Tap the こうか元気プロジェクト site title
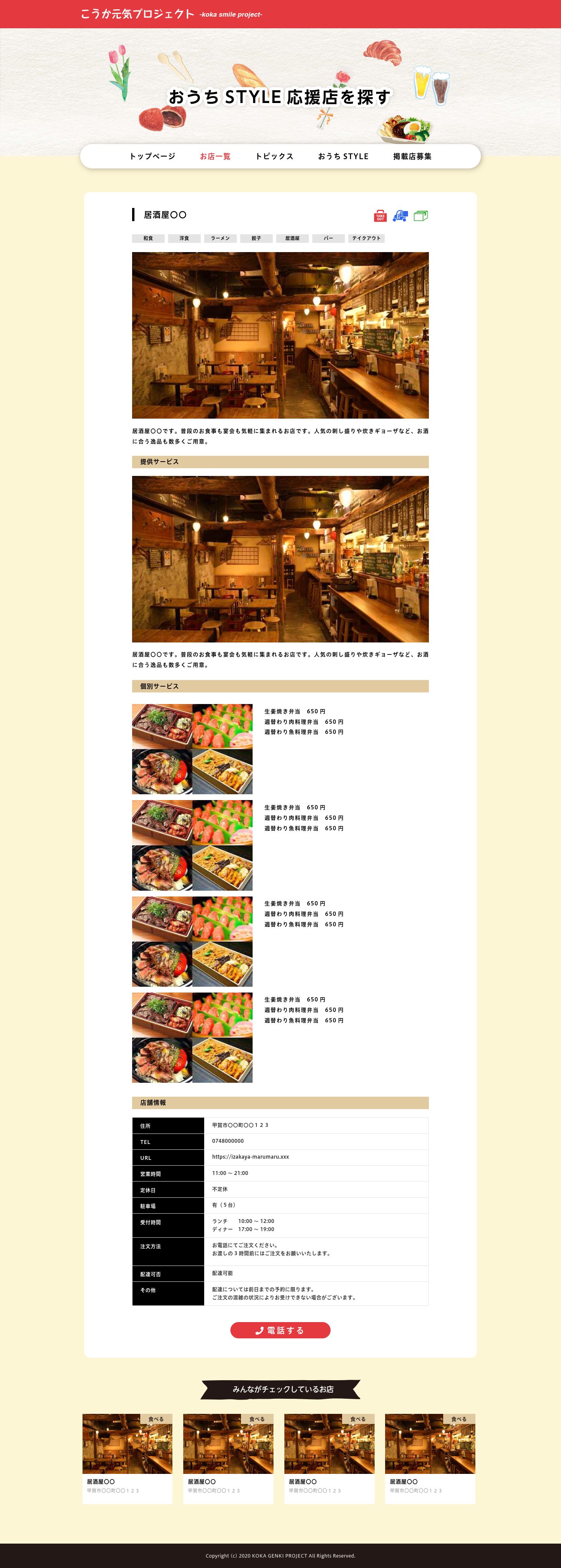Screen dimensions: 561x1568 click(138, 14)
